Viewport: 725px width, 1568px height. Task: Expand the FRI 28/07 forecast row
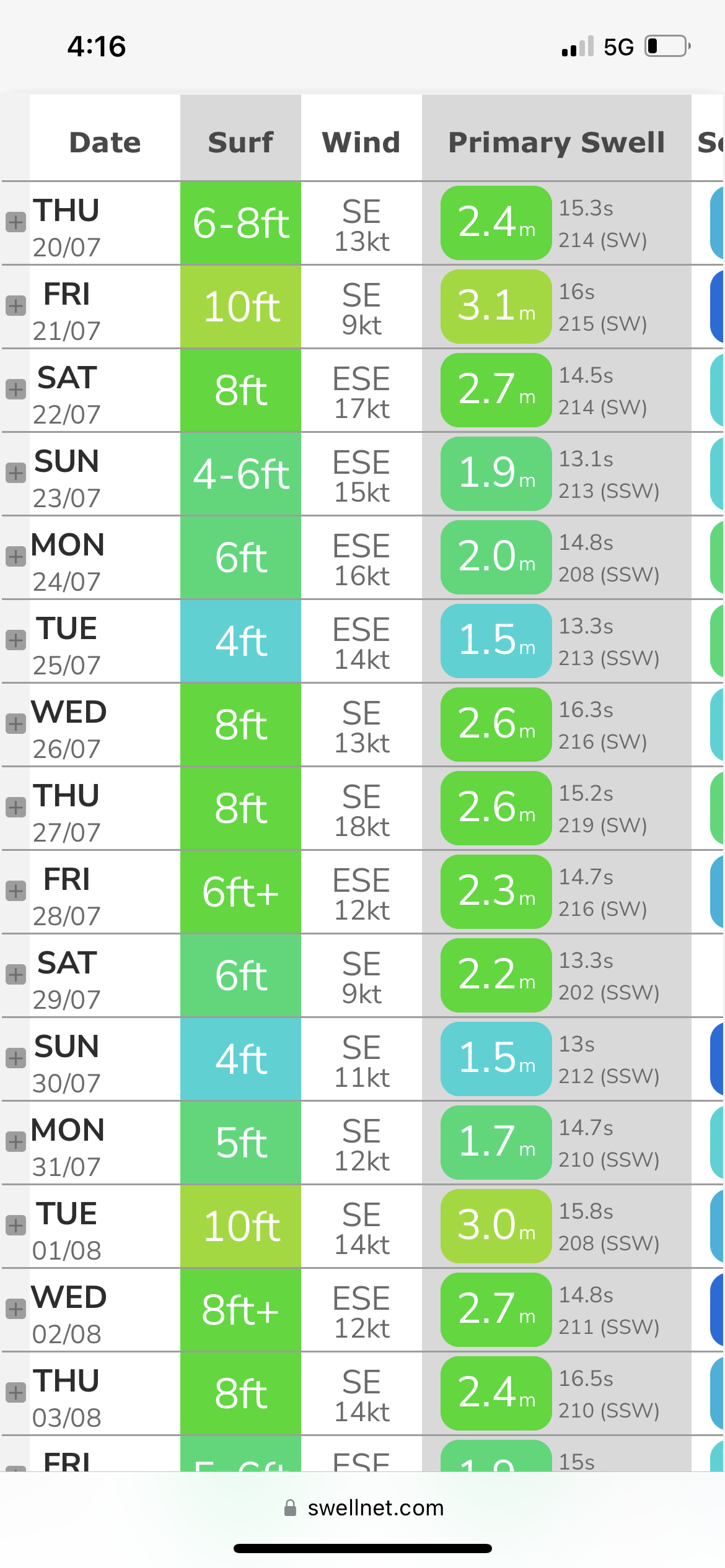point(15,891)
